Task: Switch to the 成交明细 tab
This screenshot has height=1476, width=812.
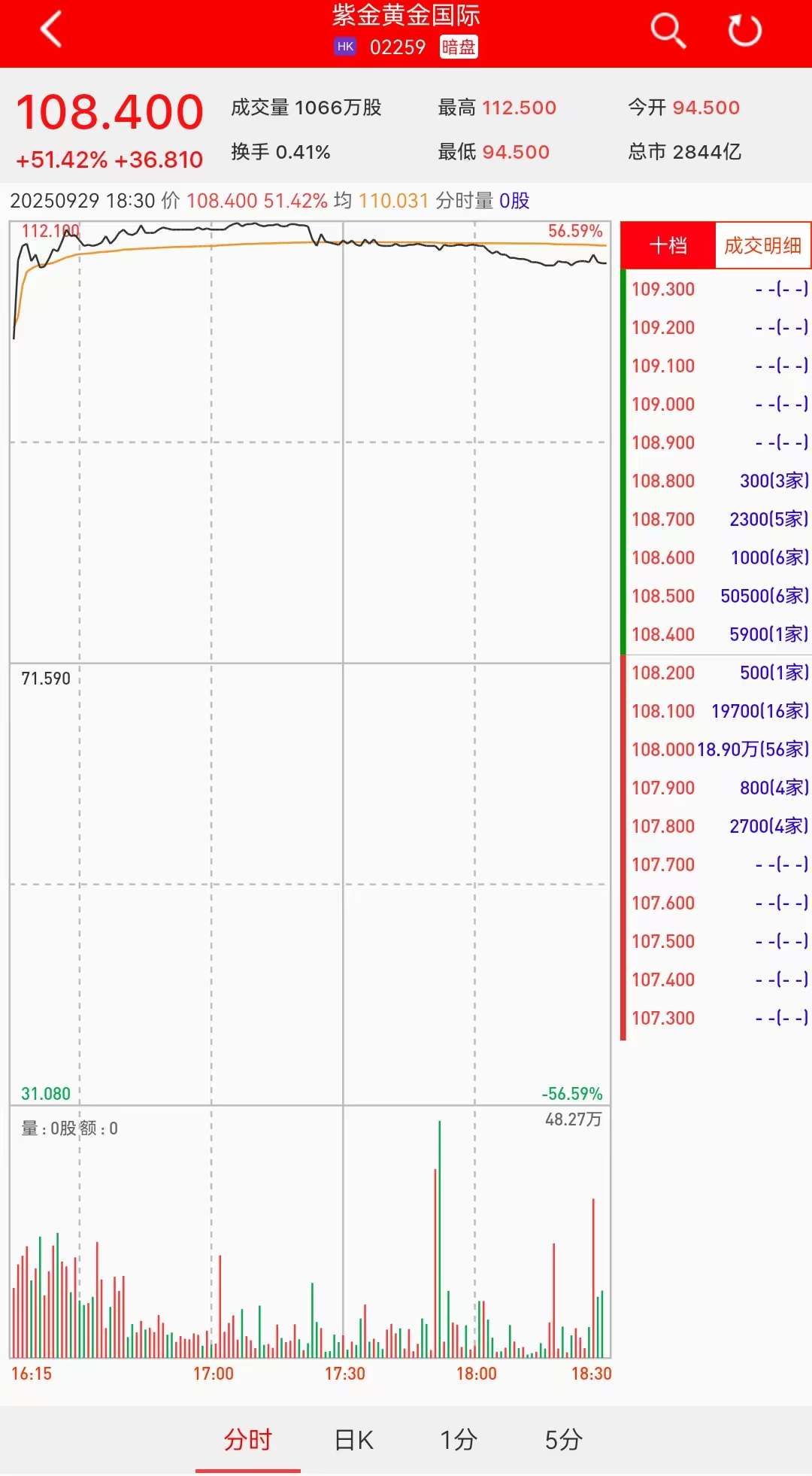Action: tap(762, 245)
